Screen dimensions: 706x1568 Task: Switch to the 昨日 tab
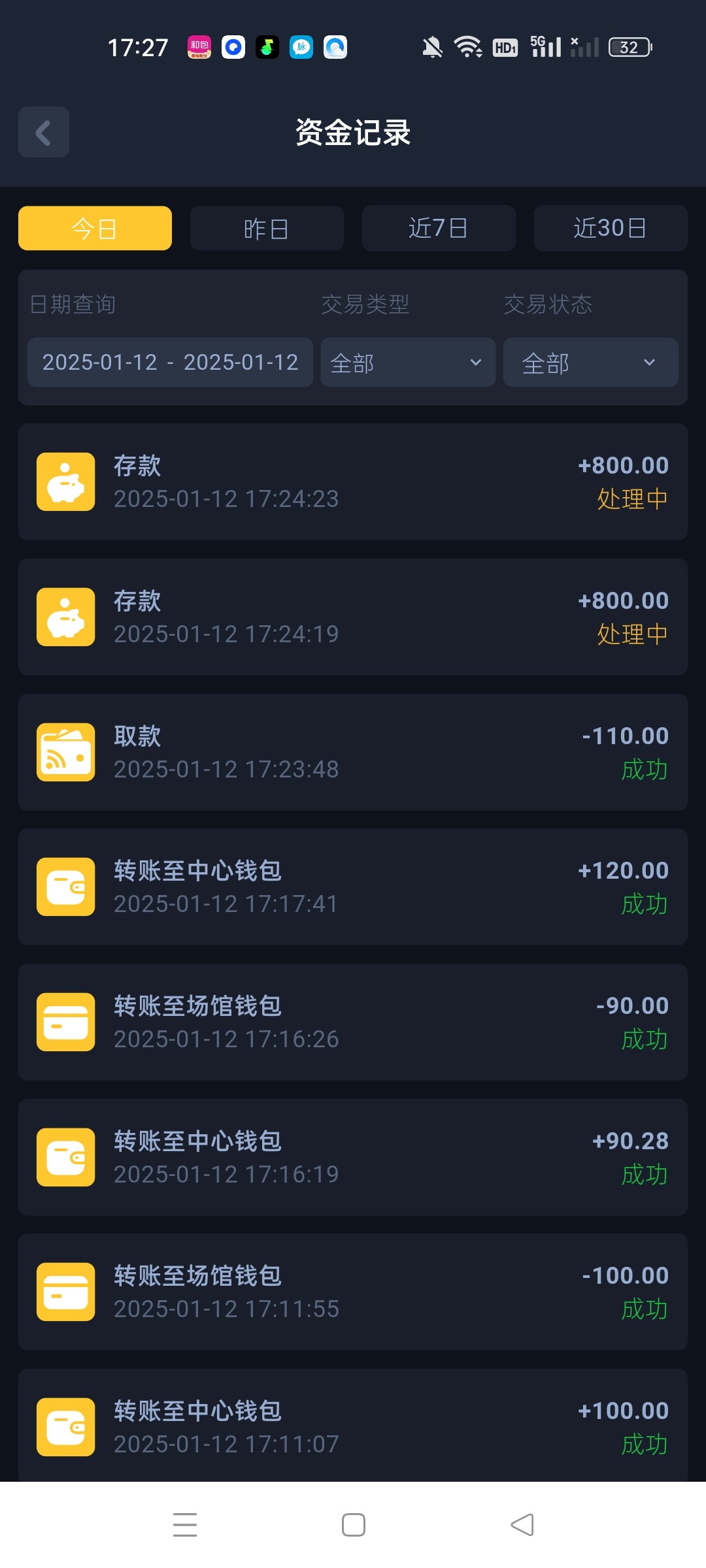(x=267, y=228)
